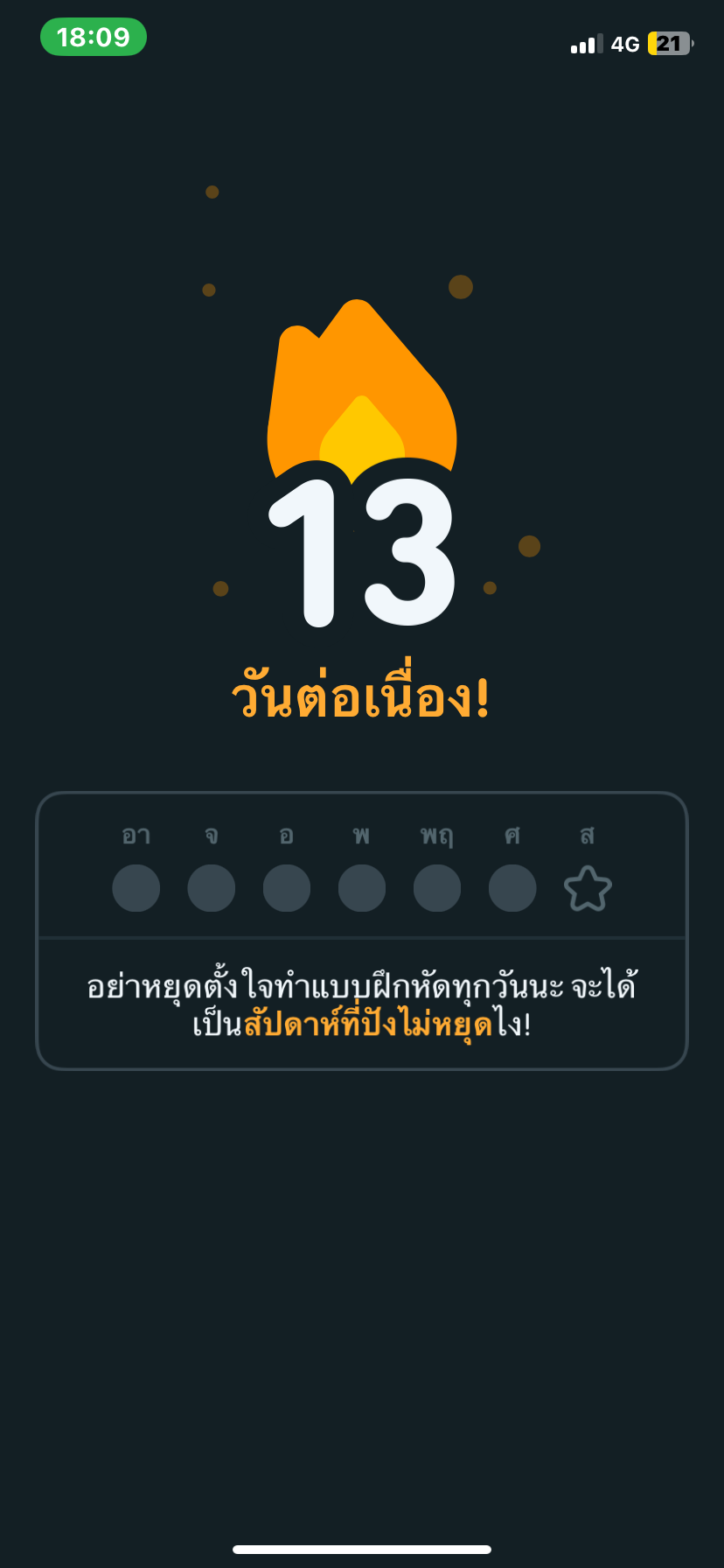Select the พฤ day label header

tap(437, 836)
